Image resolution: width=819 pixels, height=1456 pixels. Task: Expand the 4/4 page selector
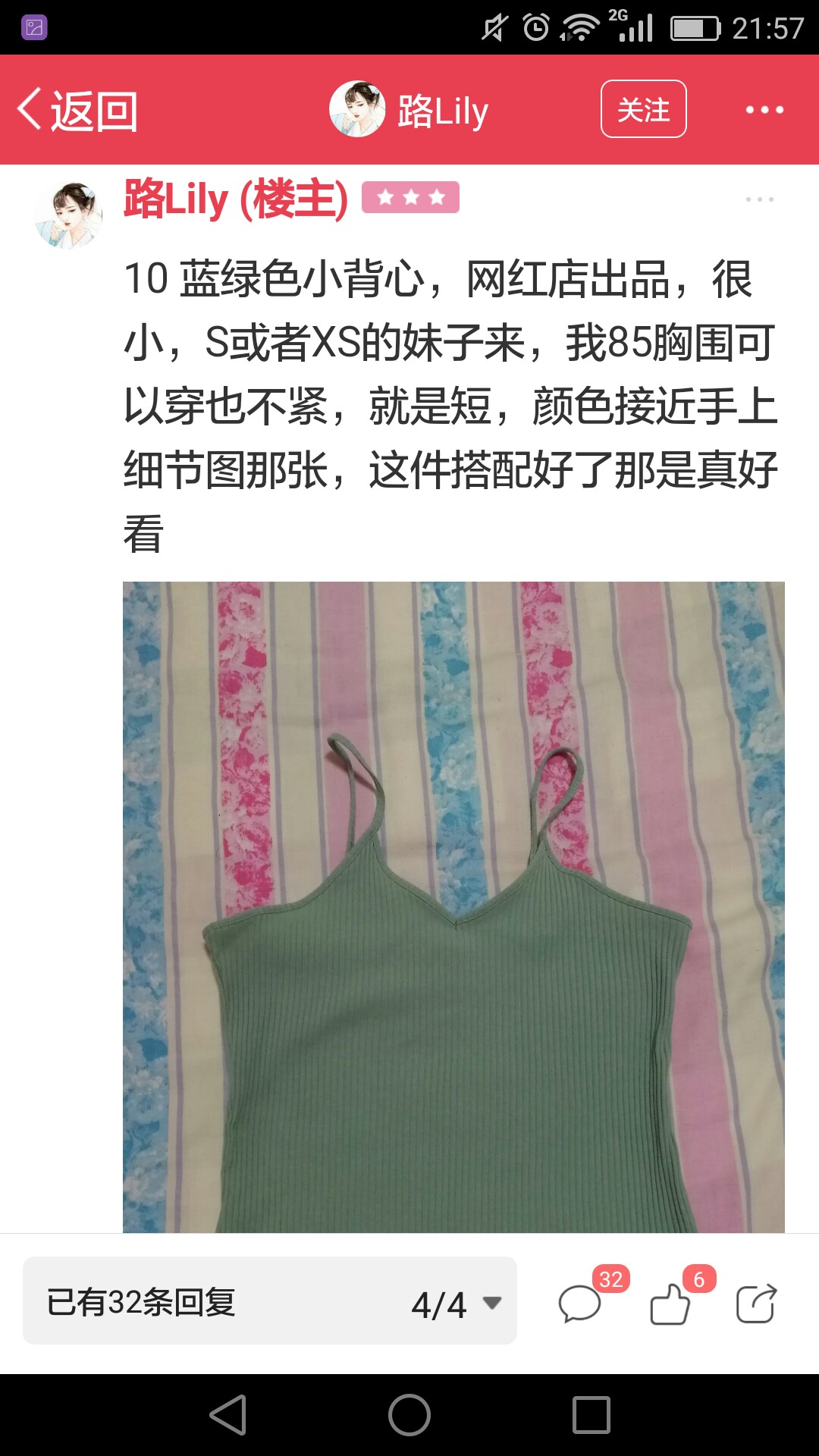pos(457,1304)
